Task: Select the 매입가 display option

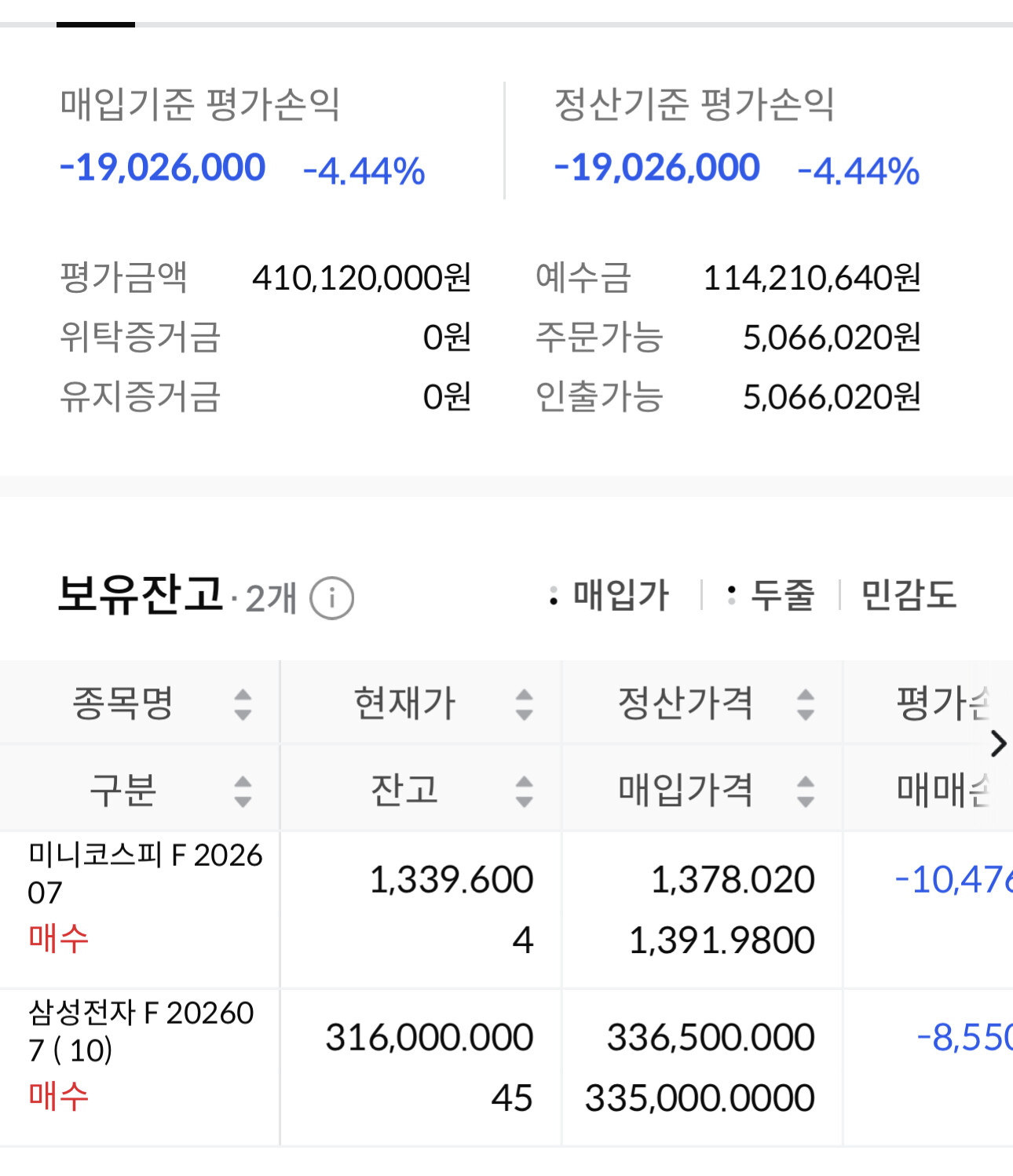Action: pos(609,595)
